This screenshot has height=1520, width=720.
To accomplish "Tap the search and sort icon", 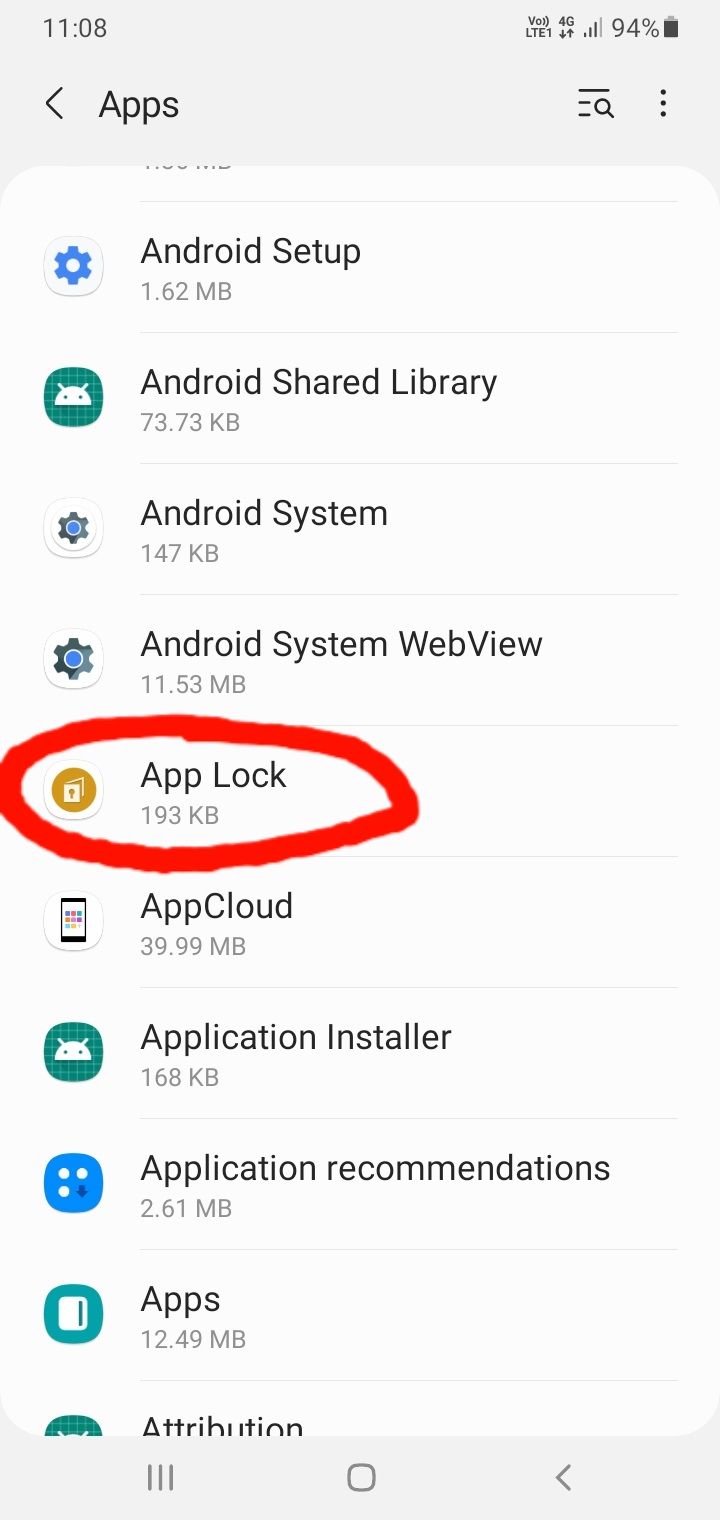I will pyautogui.click(x=595, y=104).
